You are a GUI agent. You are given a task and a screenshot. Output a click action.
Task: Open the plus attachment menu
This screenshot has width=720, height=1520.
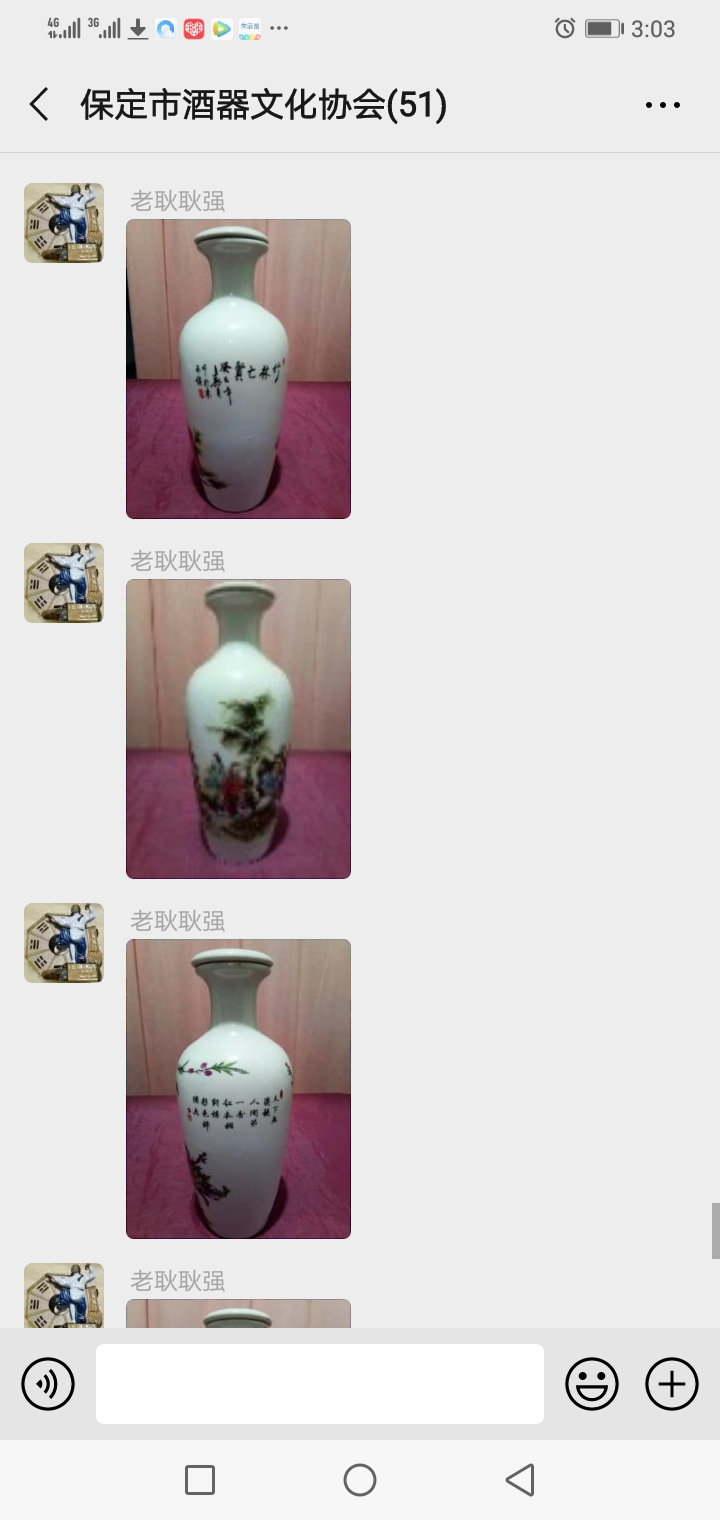[x=672, y=1384]
